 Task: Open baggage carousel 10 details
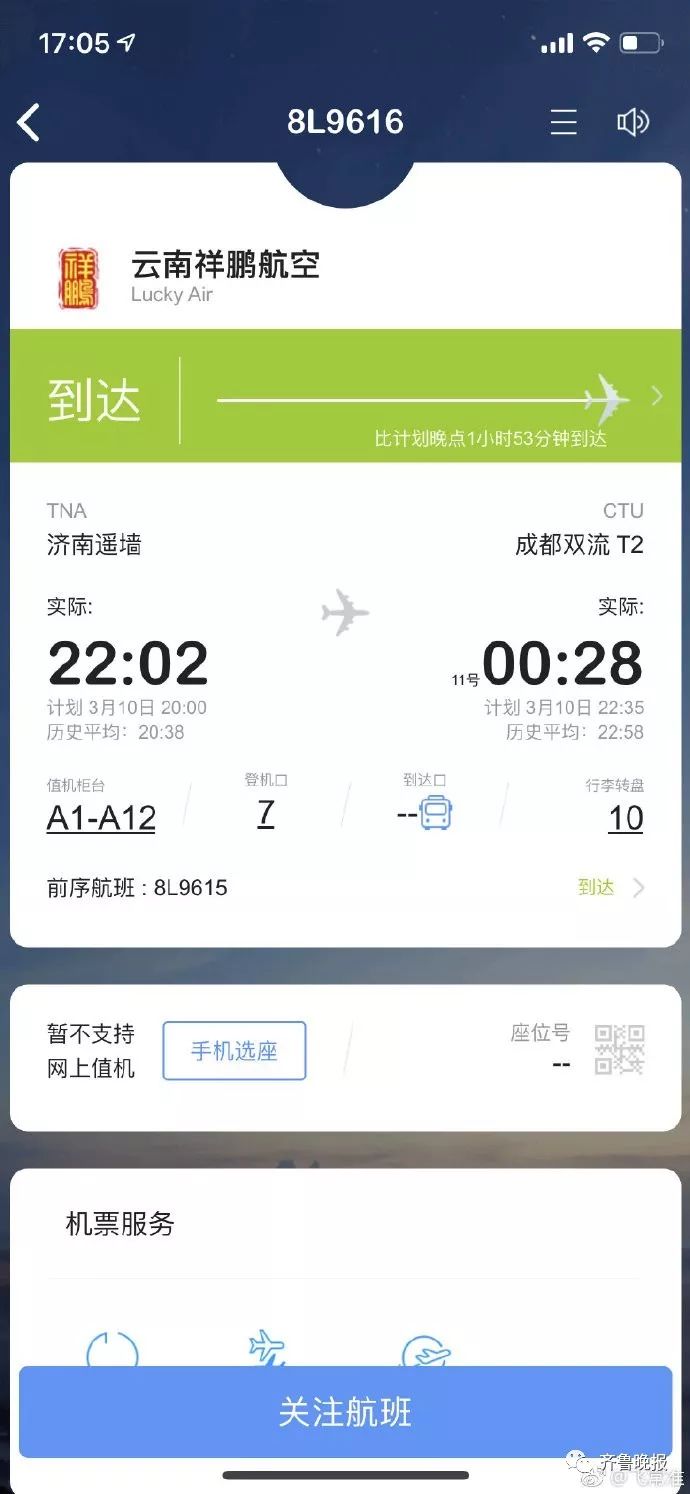[x=625, y=818]
